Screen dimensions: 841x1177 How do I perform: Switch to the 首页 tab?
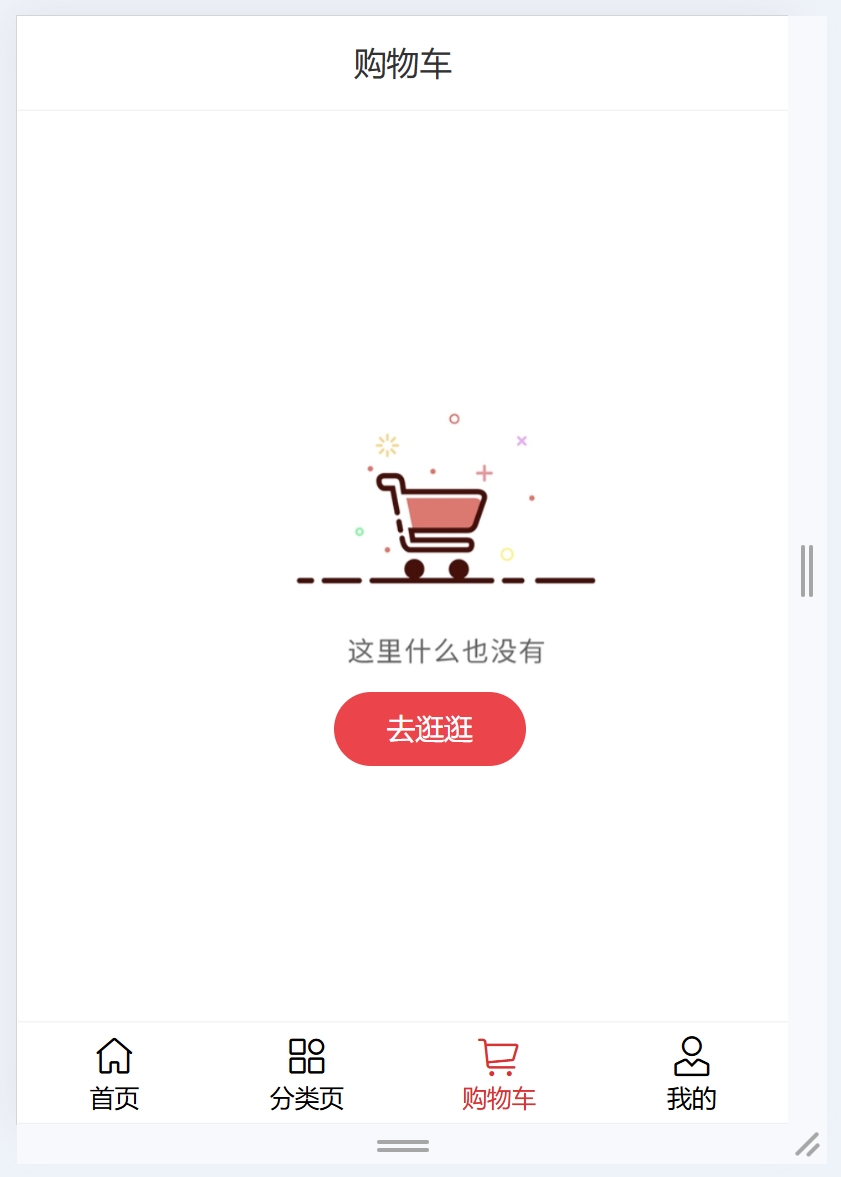click(x=114, y=1074)
